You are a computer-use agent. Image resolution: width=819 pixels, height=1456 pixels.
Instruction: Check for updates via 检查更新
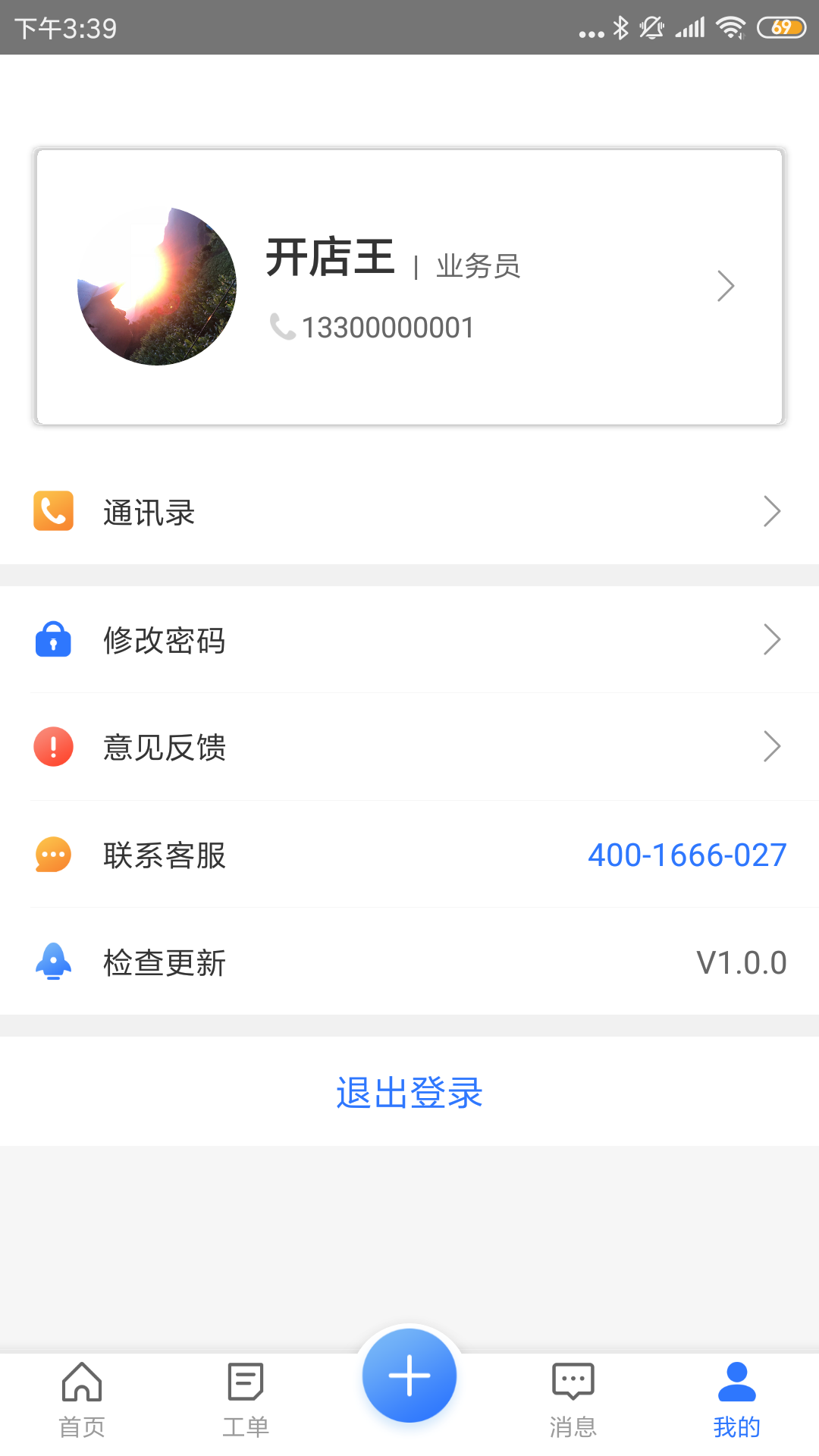[409, 962]
